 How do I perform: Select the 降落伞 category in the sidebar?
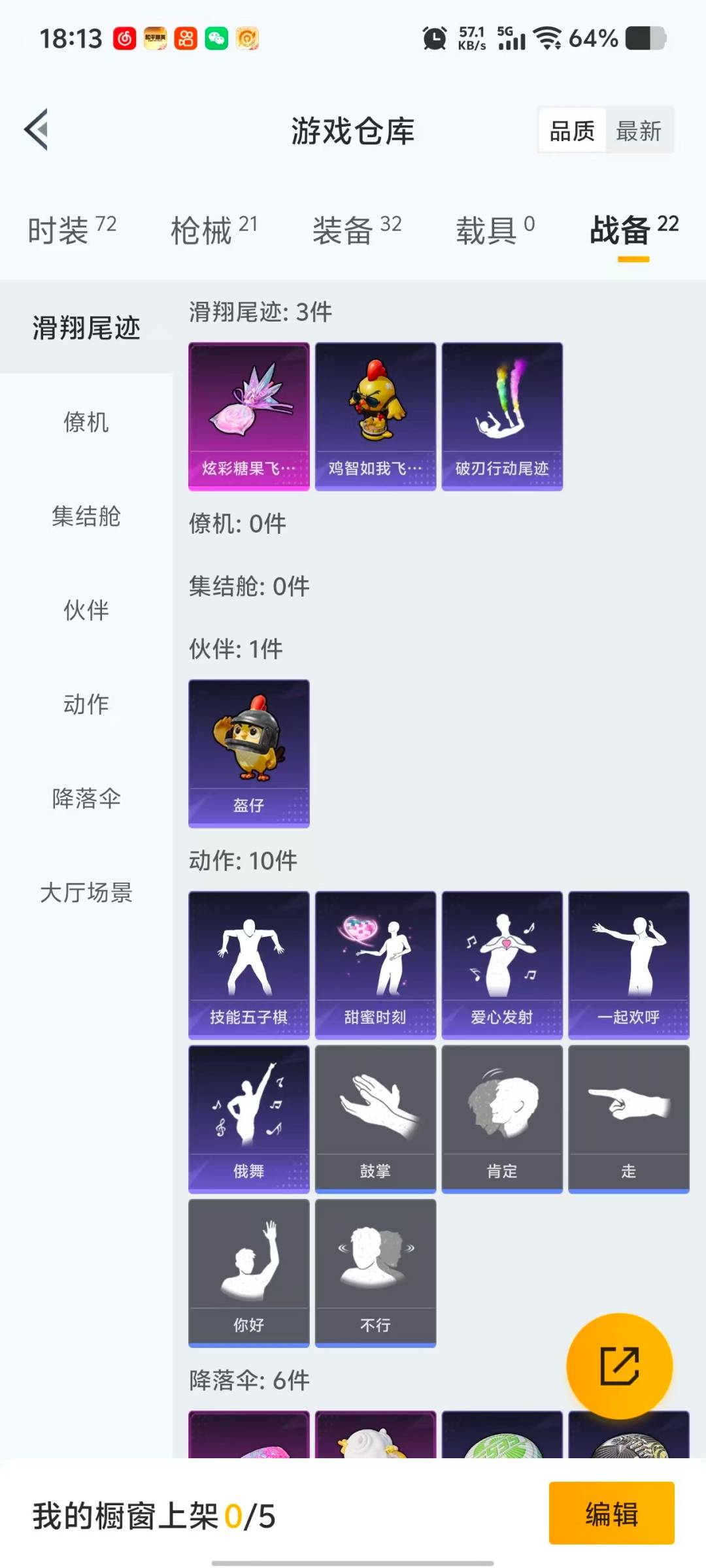[x=86, y=798]
